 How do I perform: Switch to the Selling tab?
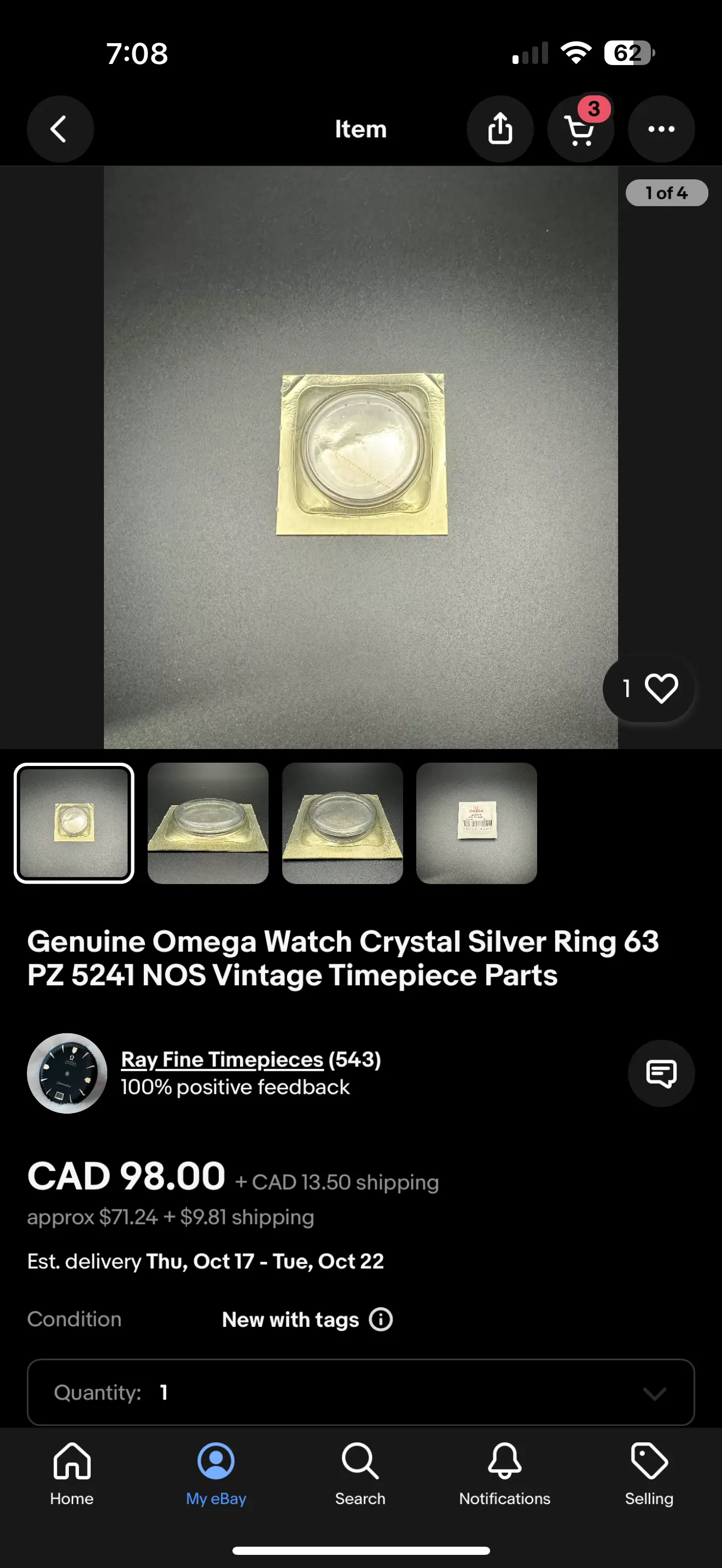[x=649, y=1473]
